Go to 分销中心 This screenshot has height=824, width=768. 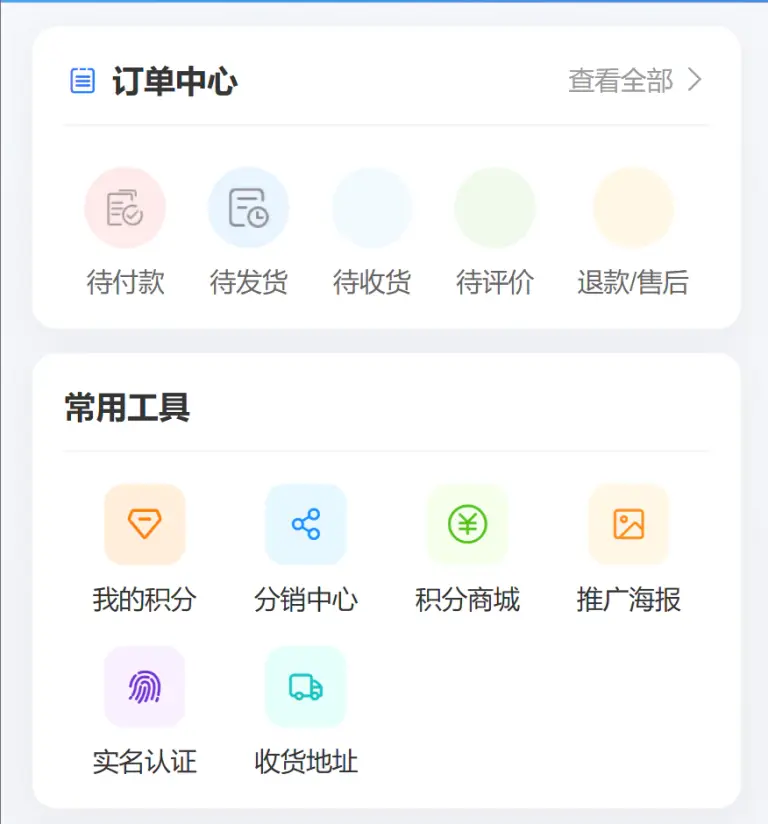(x=306, y=550)
